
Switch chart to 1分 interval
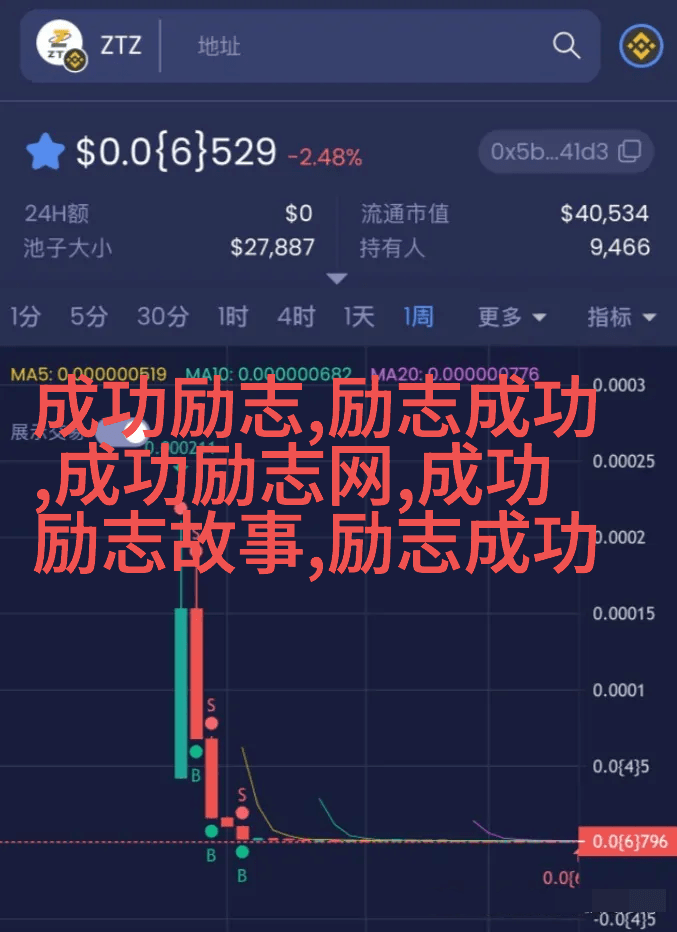[26, 317]
